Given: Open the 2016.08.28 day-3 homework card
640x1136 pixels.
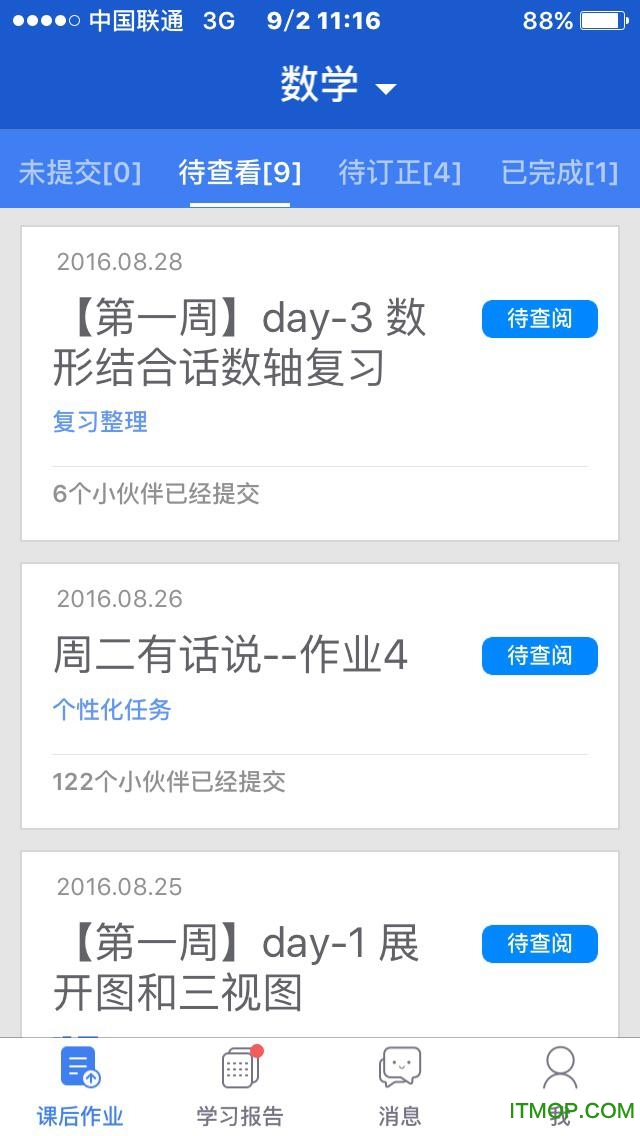Looking at the screenshot, I should pyautogui.click(x=320, y=383).
